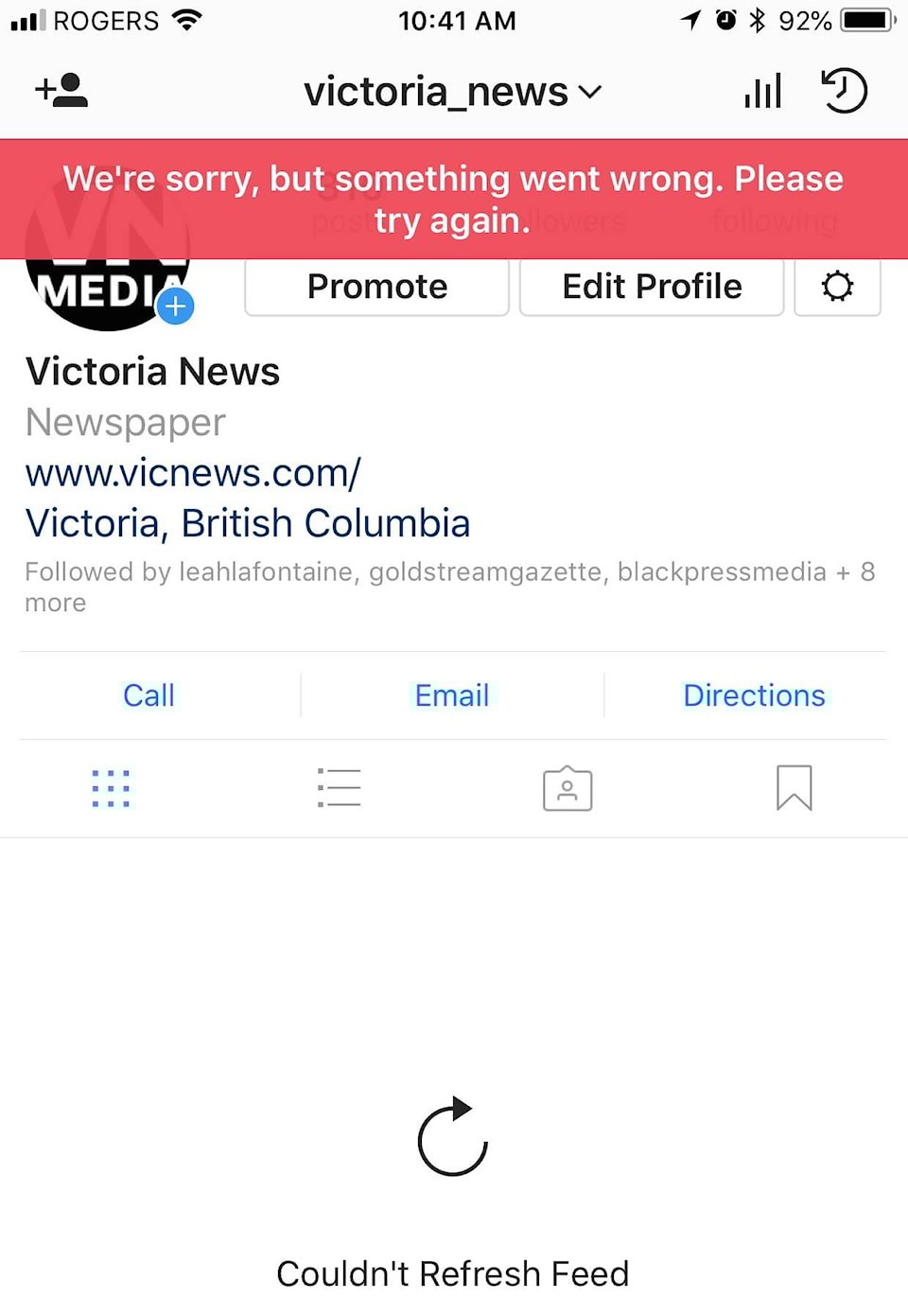Add a story via profile picture plus
Screen dimensions: 908x1316
(x=175, y=307)
